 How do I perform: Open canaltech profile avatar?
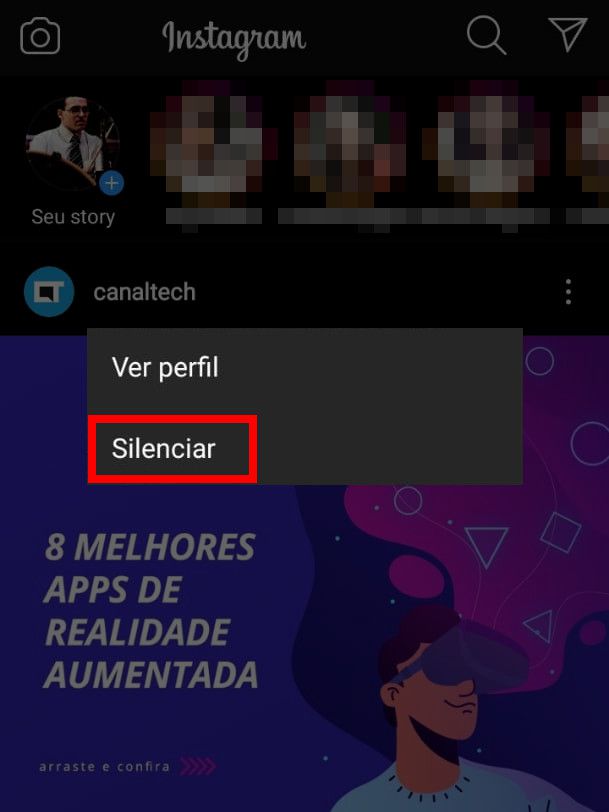click(x=49, y=292)
